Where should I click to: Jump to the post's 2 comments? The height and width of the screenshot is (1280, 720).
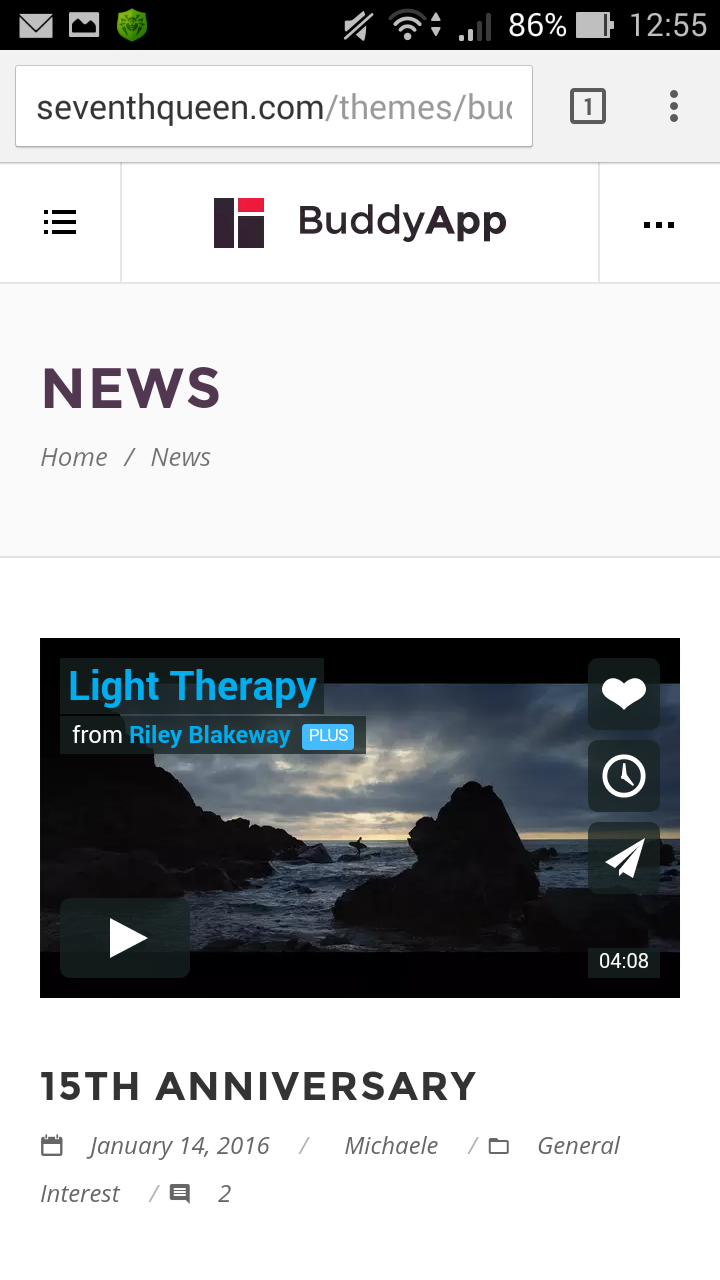coord(223,1193)
